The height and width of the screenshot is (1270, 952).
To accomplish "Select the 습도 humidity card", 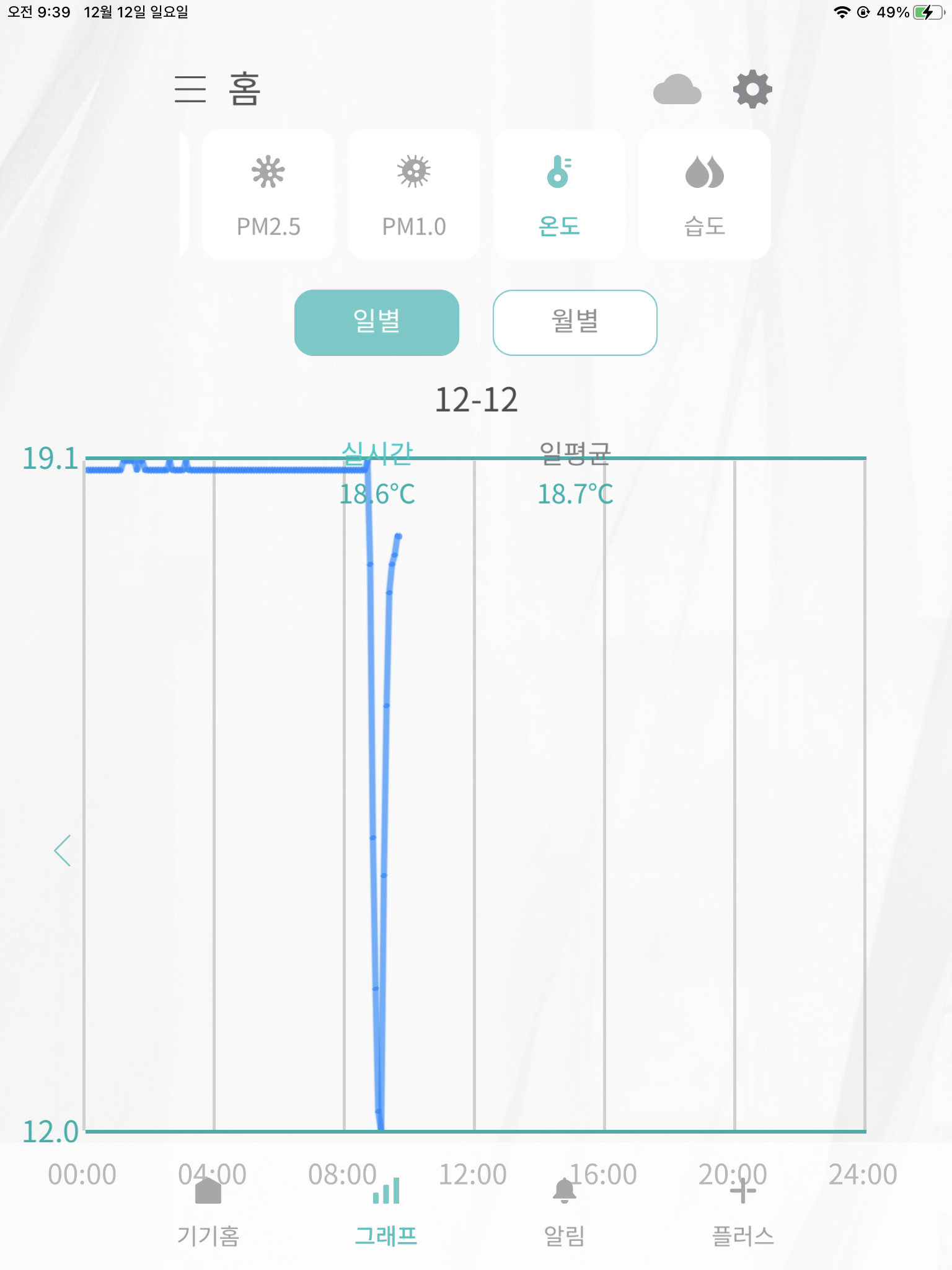I will point(704,194).
